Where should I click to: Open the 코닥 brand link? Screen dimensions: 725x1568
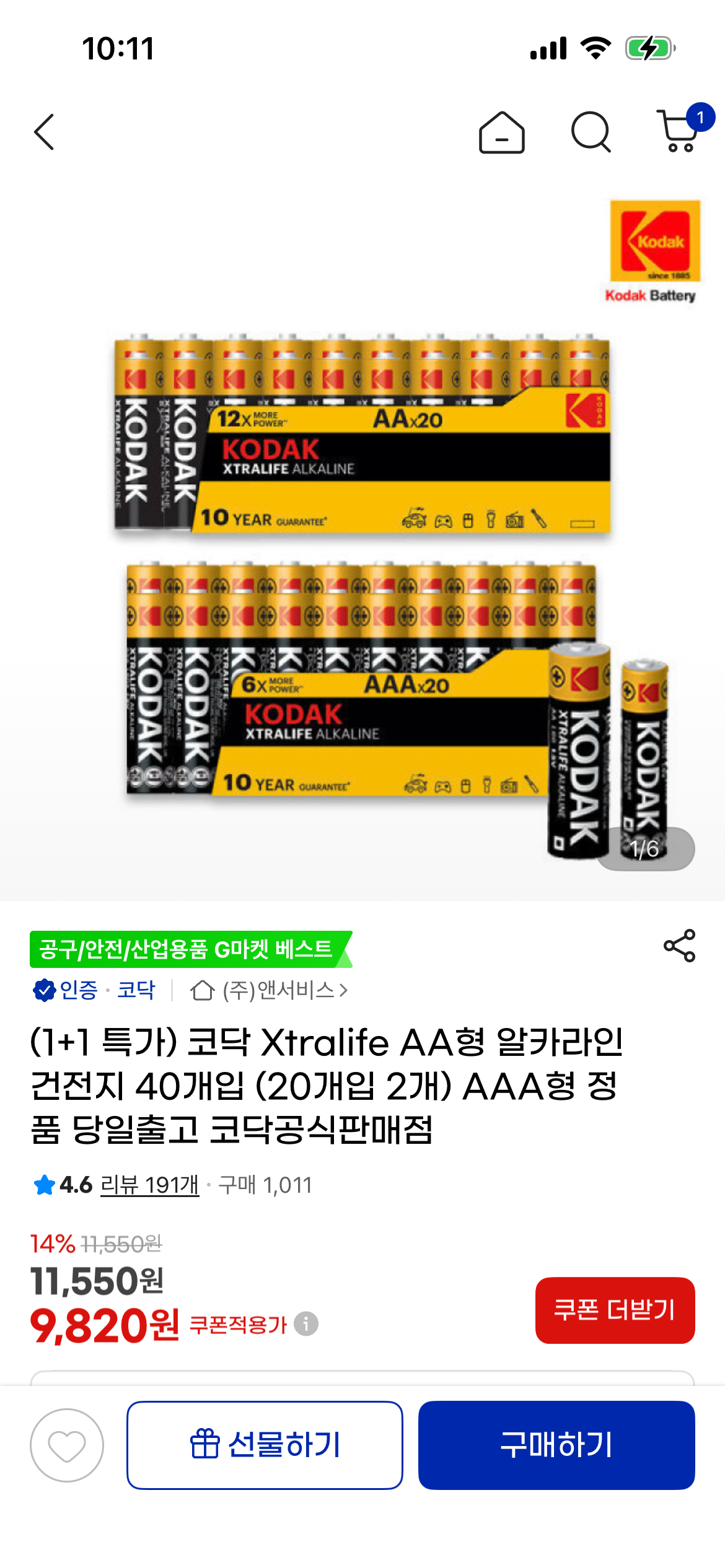click(136, 990)
